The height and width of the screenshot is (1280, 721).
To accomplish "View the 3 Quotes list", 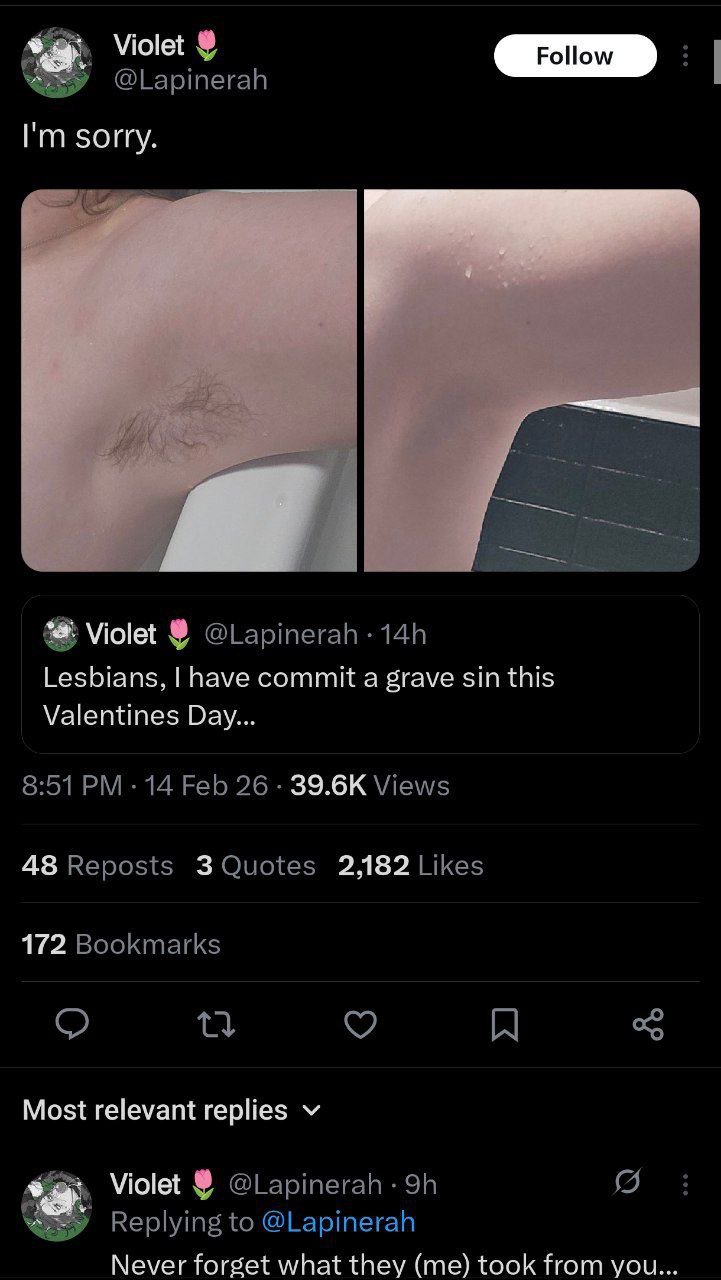I will point(256,865).
